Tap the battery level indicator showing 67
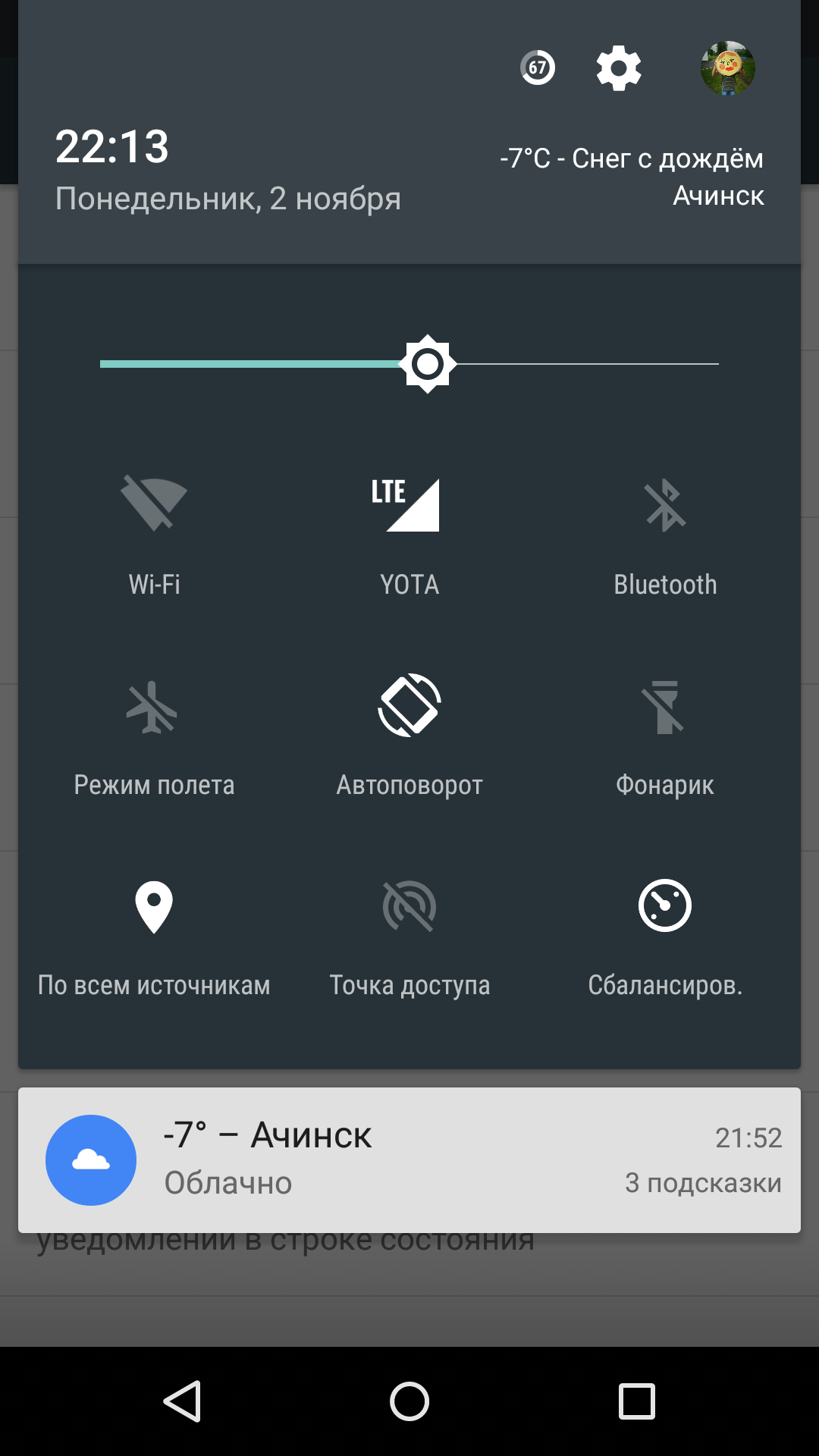Image resolution: width=819 pixels, height=1456 pixels. 537,68
